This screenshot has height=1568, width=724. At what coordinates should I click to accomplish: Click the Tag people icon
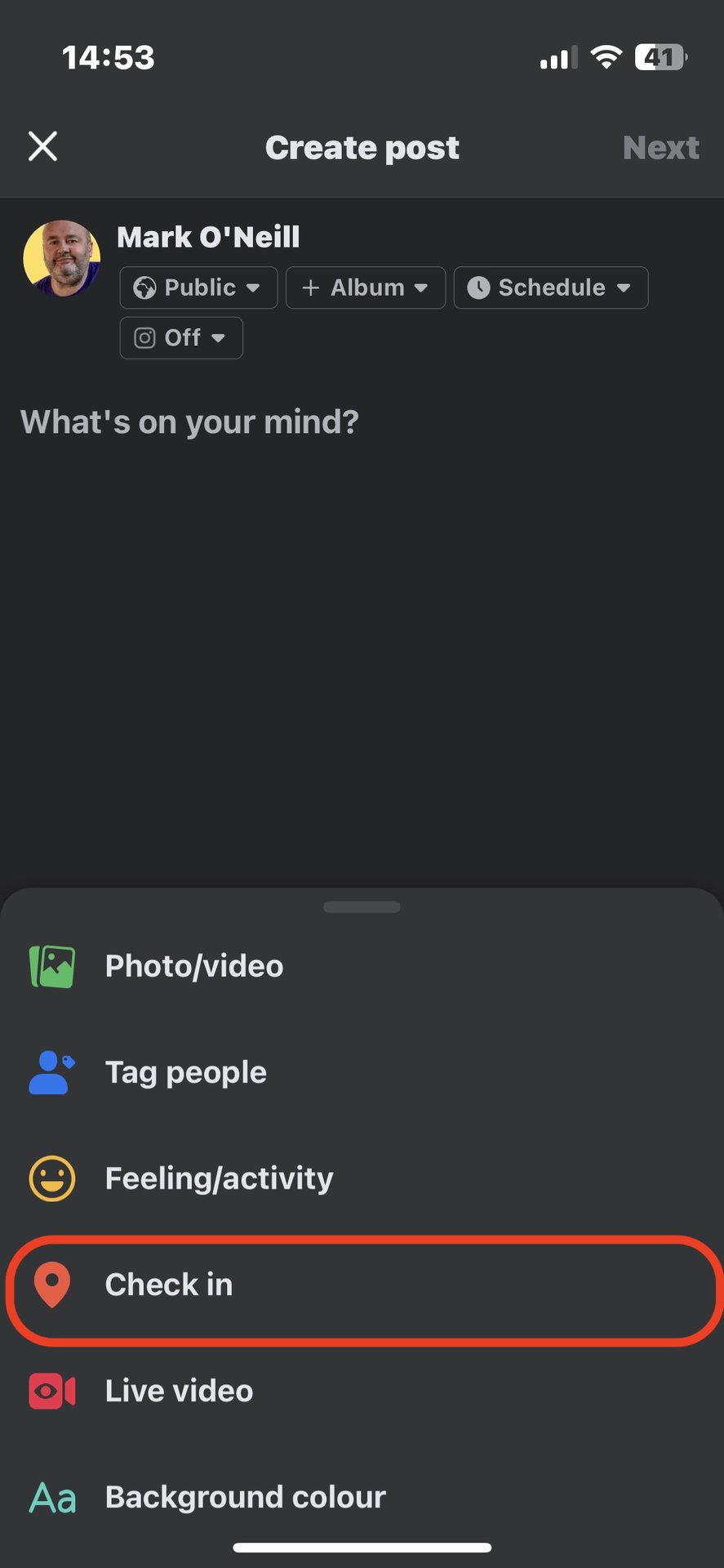pyautogui.click(x=51, y=1072)
